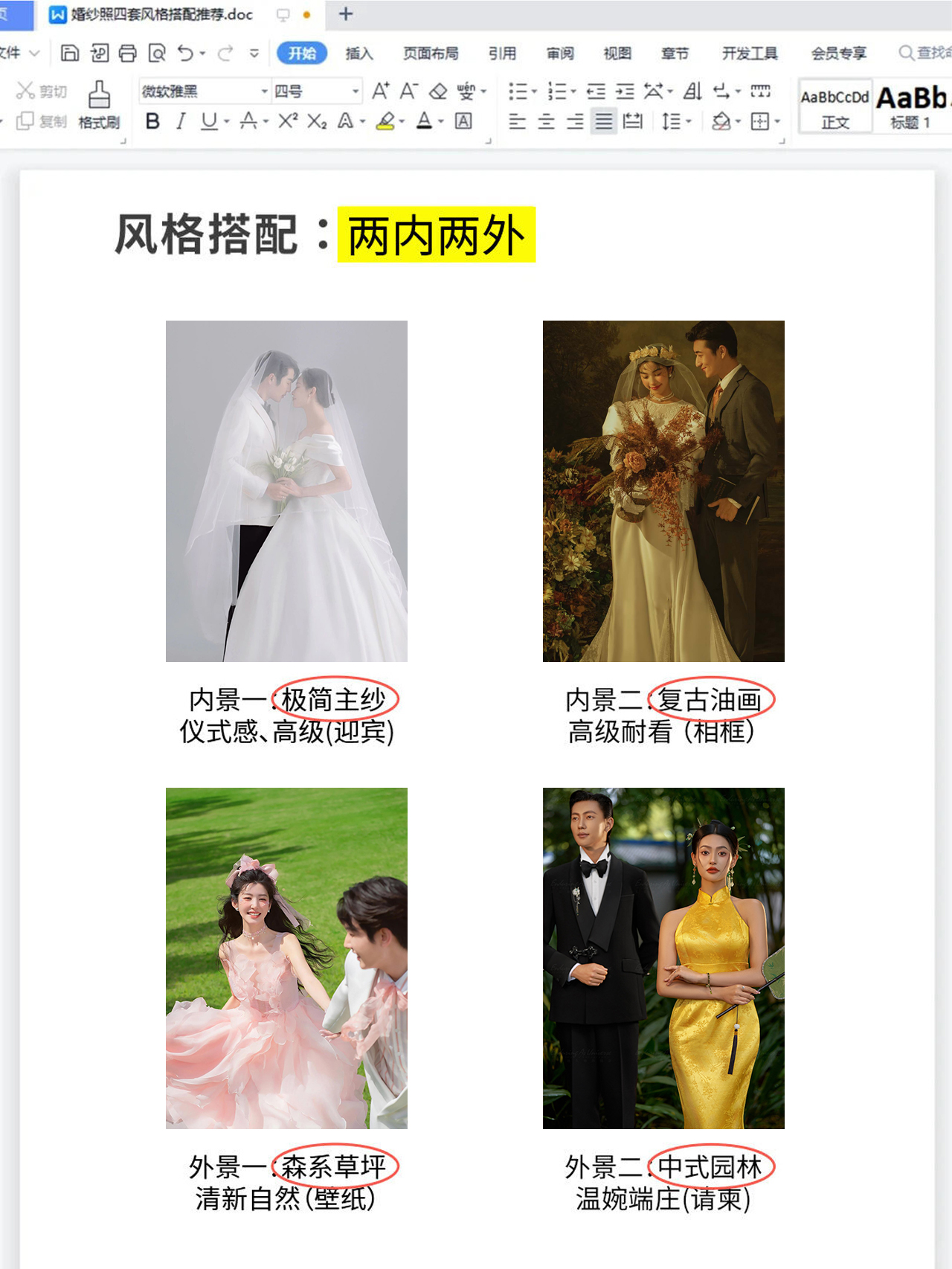This screenshot has height=1269, width=952.
Task: Center-align the paragraph
Action: pyautogui.click(x=546, y=121)
